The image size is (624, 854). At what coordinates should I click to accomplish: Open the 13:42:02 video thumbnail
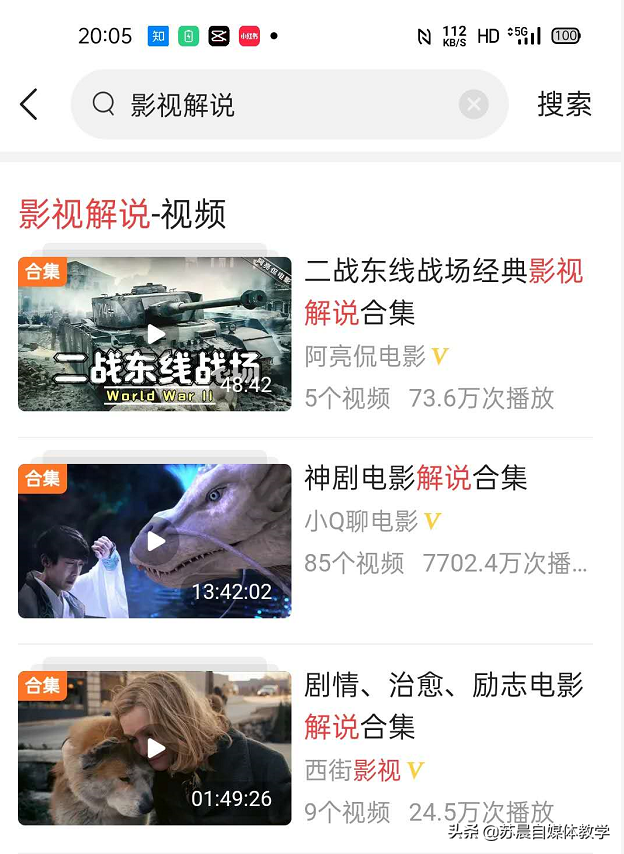pos(155,541)
